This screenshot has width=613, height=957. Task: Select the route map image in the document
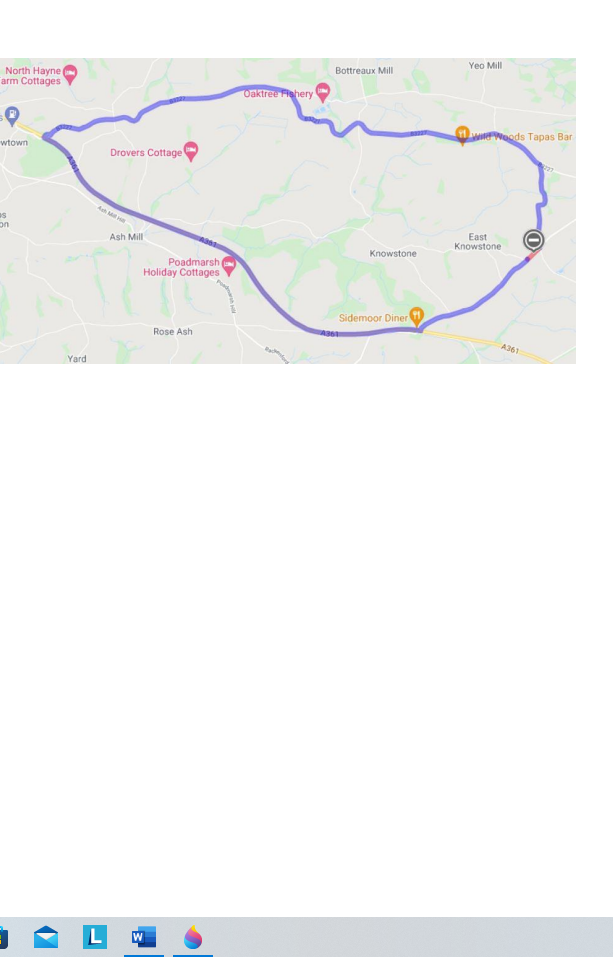[288, 210]
